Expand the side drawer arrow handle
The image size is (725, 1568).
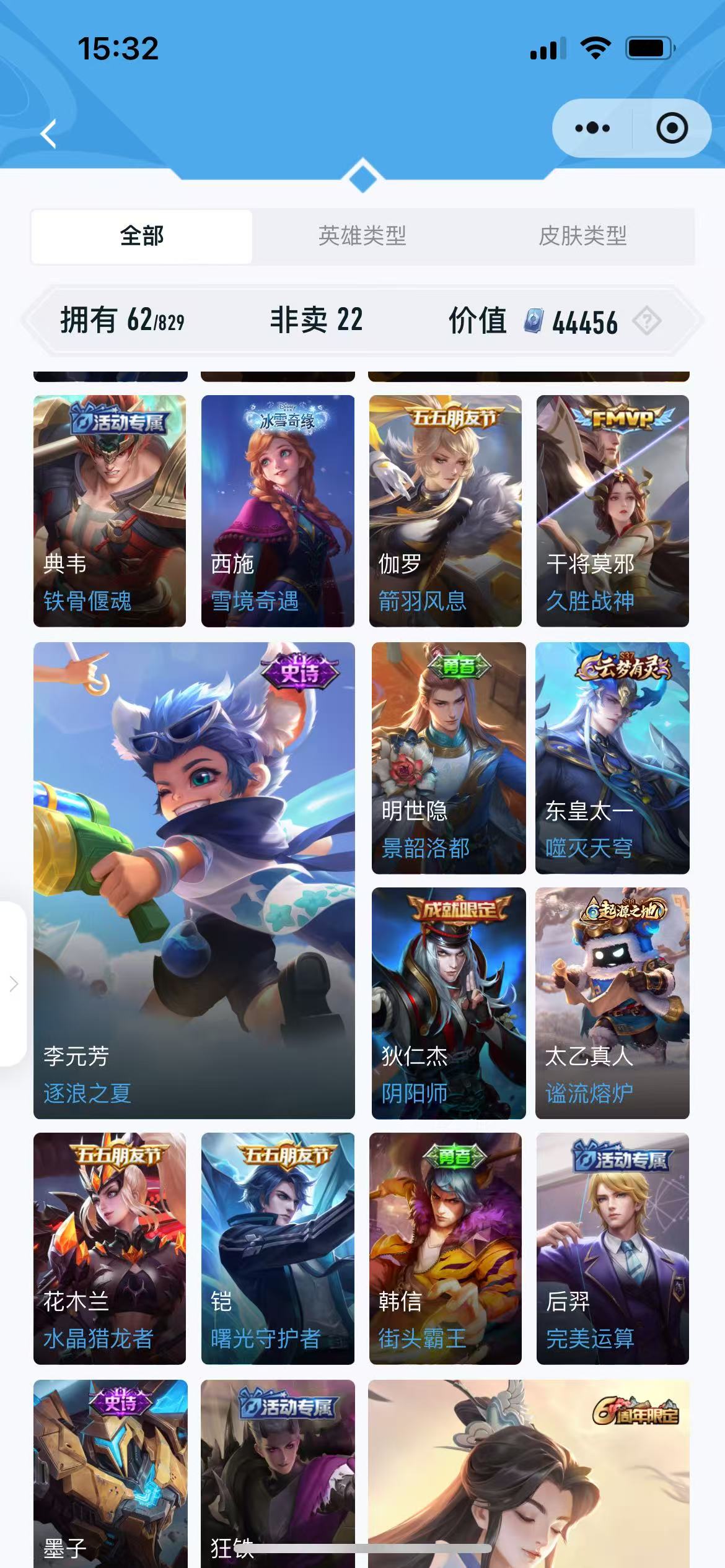pos(12,984)
